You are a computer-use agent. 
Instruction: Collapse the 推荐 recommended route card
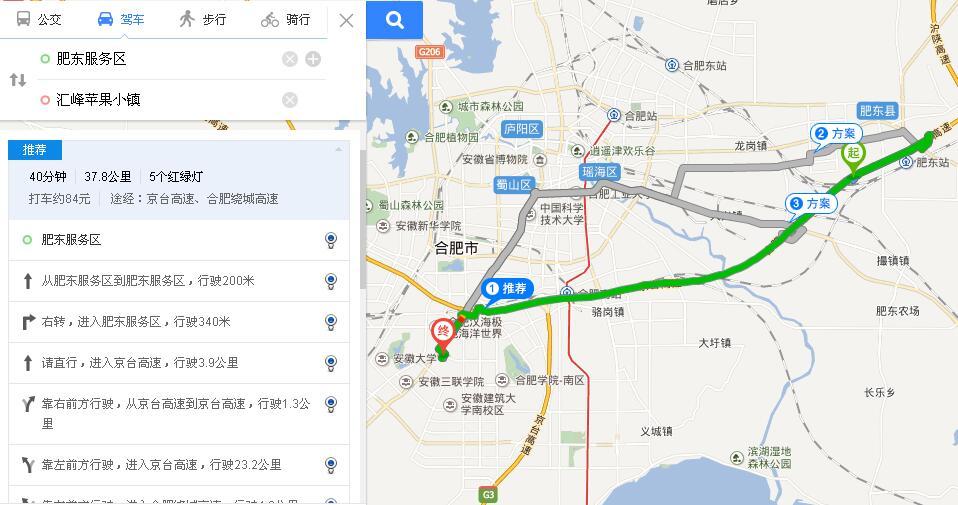[x=338, y=150]
